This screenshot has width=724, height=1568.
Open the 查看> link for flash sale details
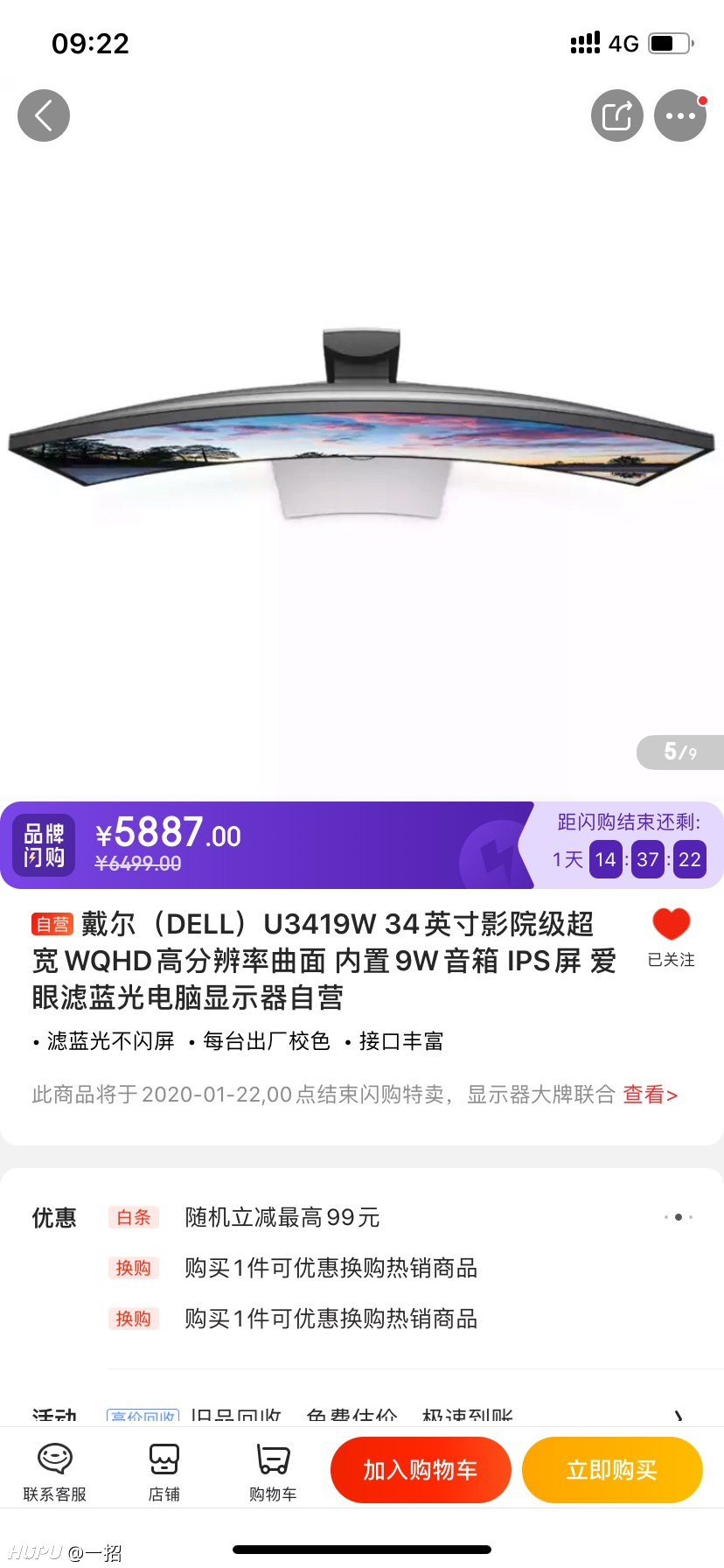650,1095
